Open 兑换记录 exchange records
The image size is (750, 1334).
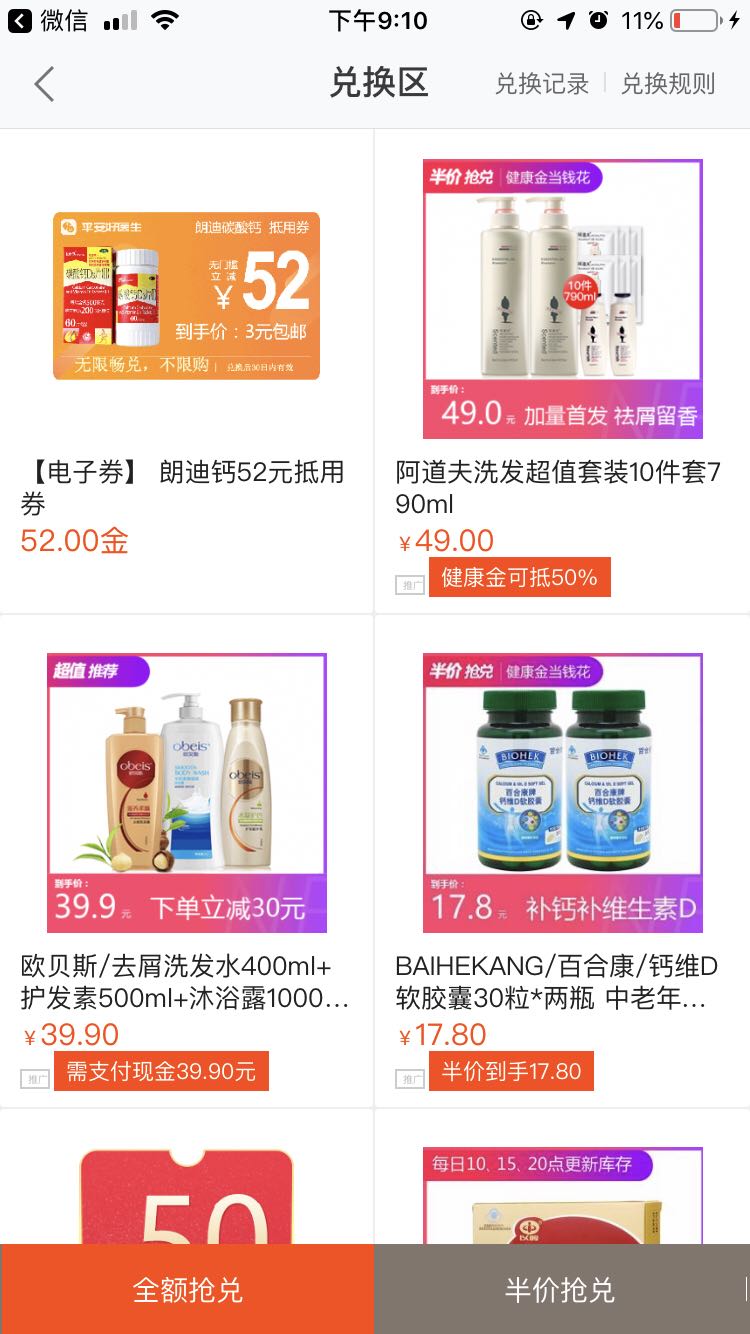[541, 84]
